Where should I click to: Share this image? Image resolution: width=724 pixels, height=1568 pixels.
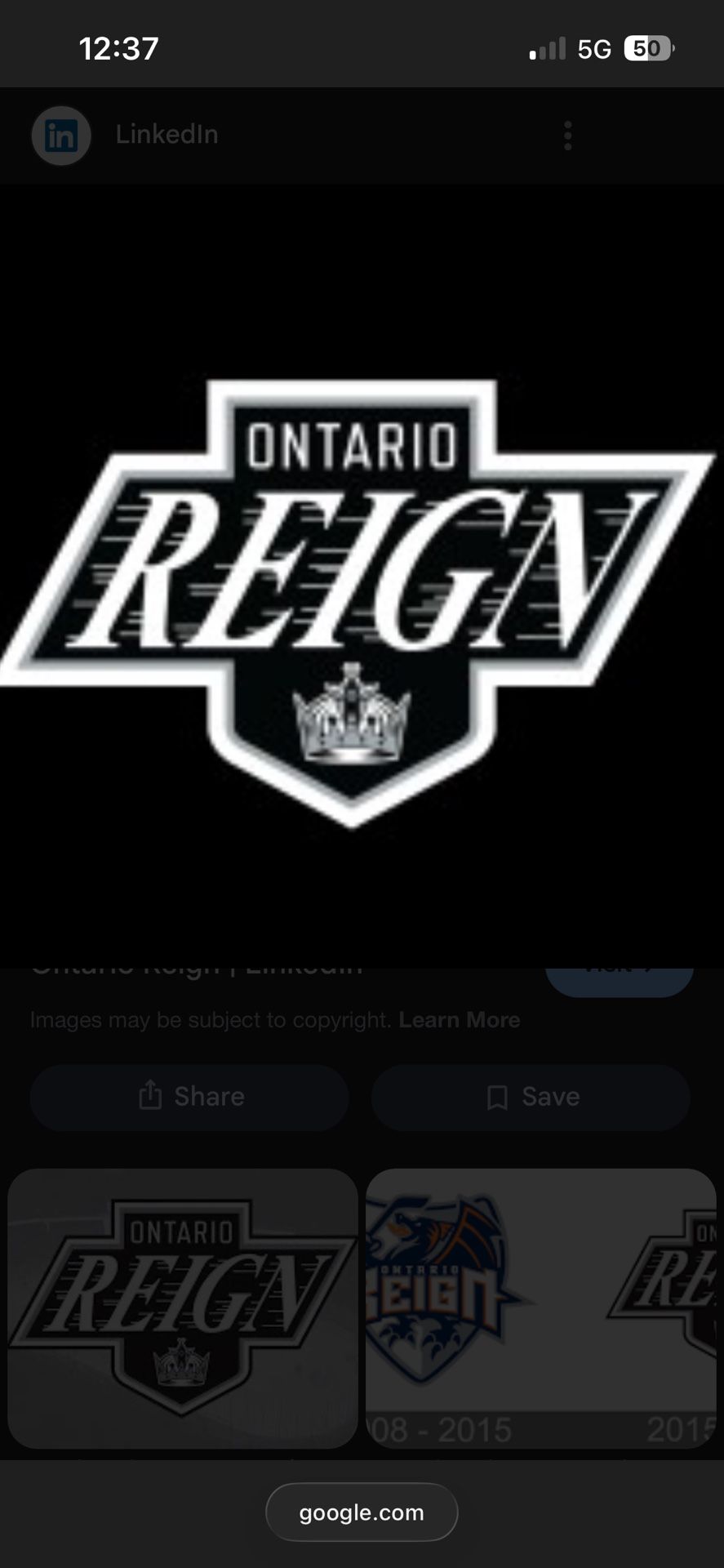point(189,1097)
